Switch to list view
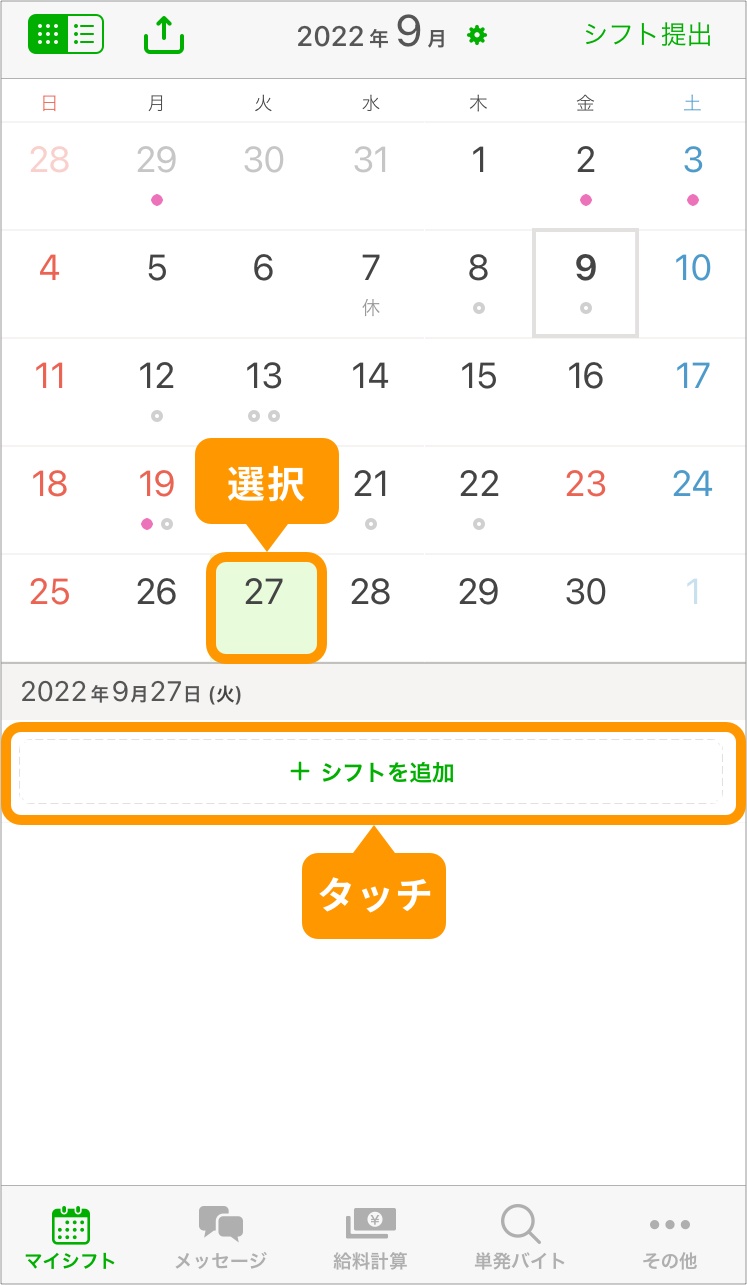The image size is (747, 1285). [85, 35]
